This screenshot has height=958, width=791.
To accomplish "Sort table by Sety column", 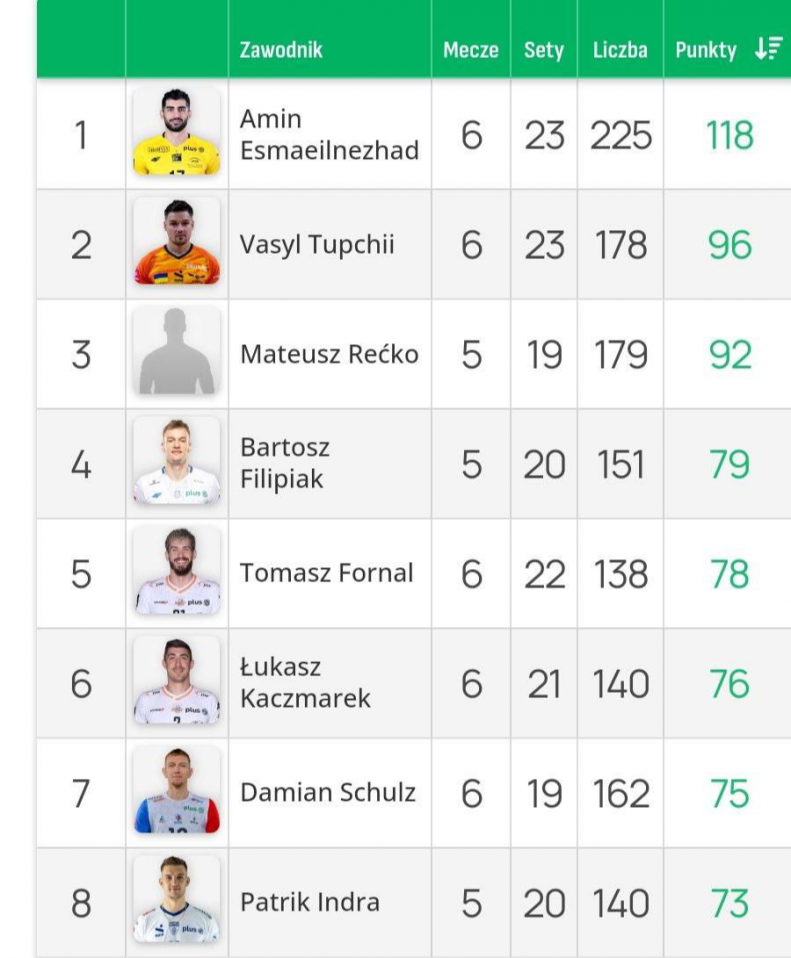I will 543,50.
